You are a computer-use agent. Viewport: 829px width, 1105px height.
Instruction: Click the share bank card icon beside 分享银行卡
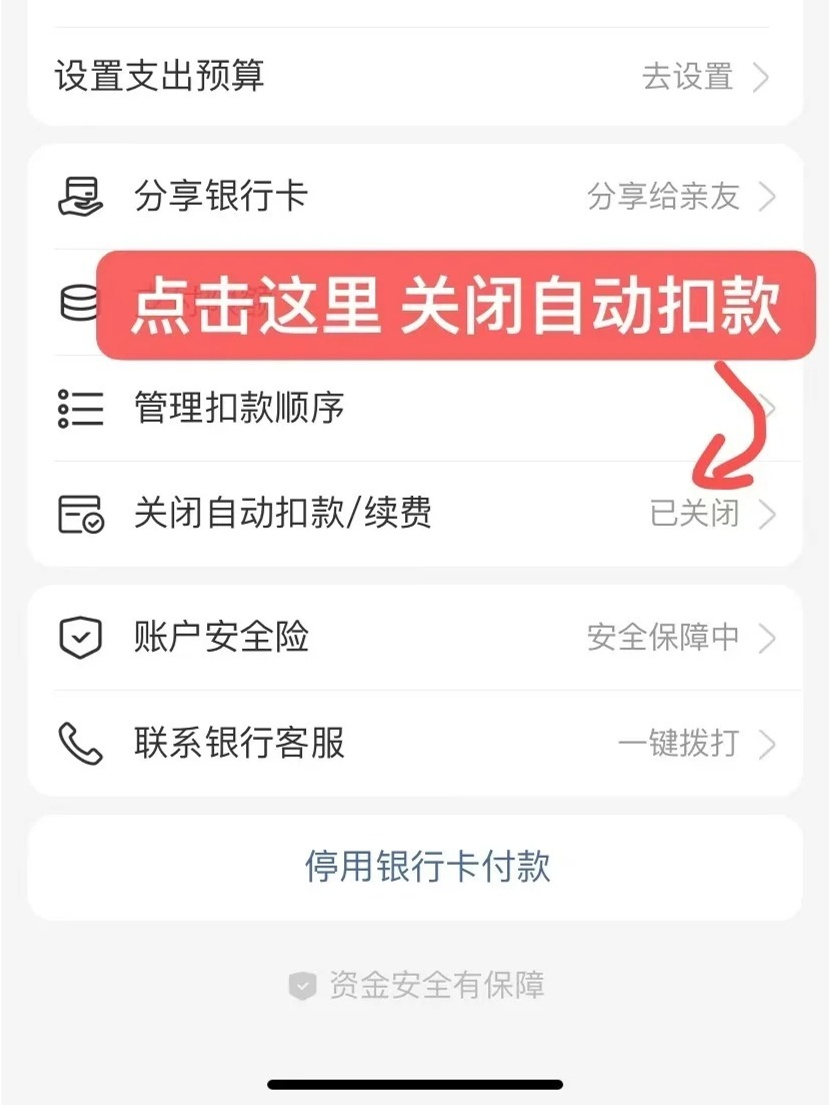click(x=81, y=197)
